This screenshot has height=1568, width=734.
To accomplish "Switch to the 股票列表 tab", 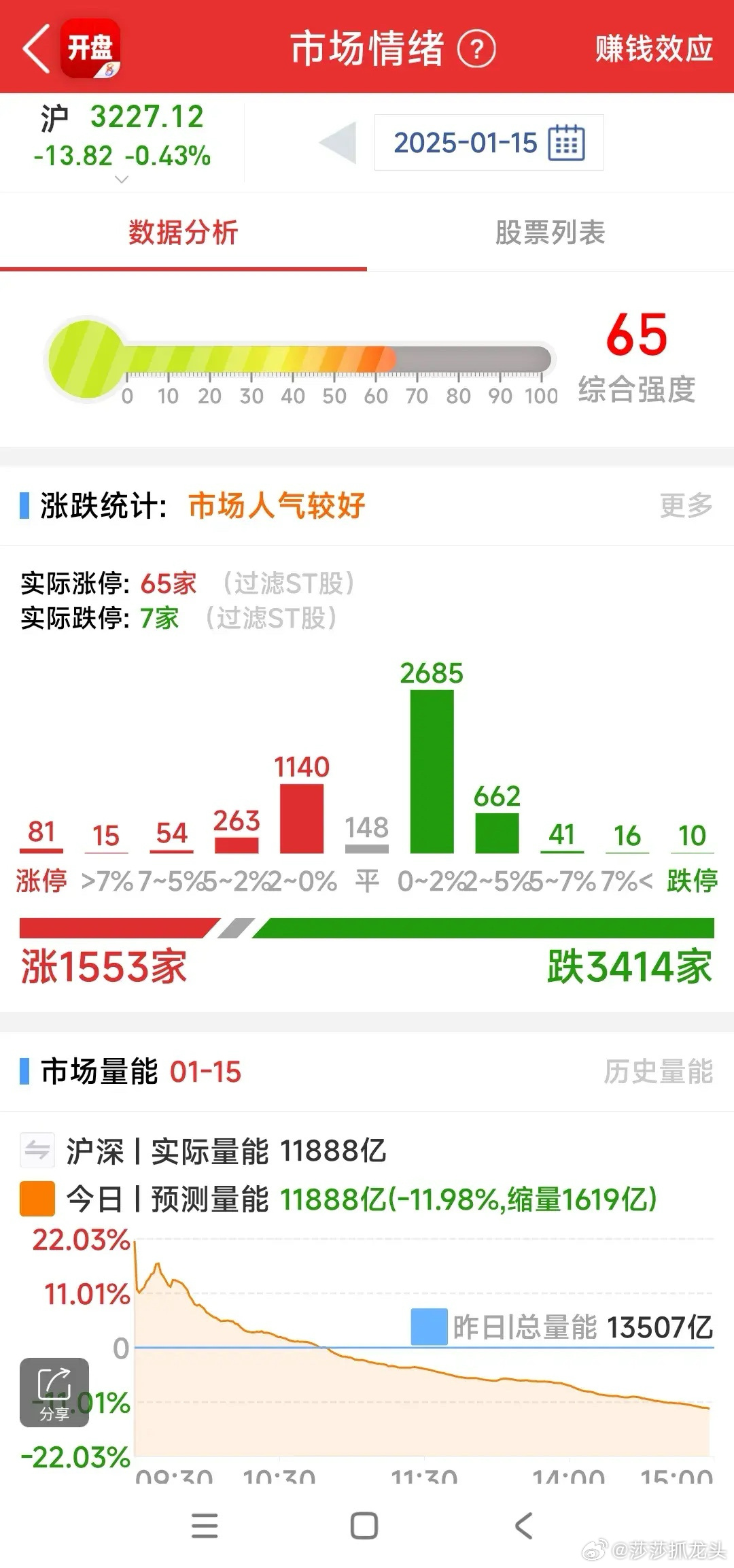I will pos(550,233).
